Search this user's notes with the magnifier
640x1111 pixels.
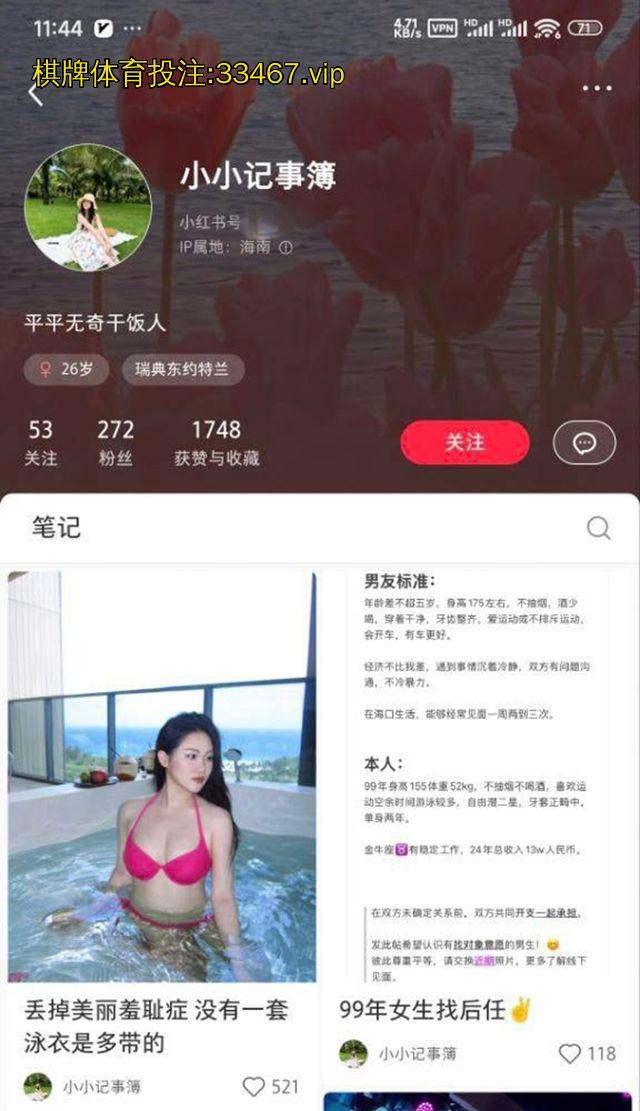[x=598, y=528]
